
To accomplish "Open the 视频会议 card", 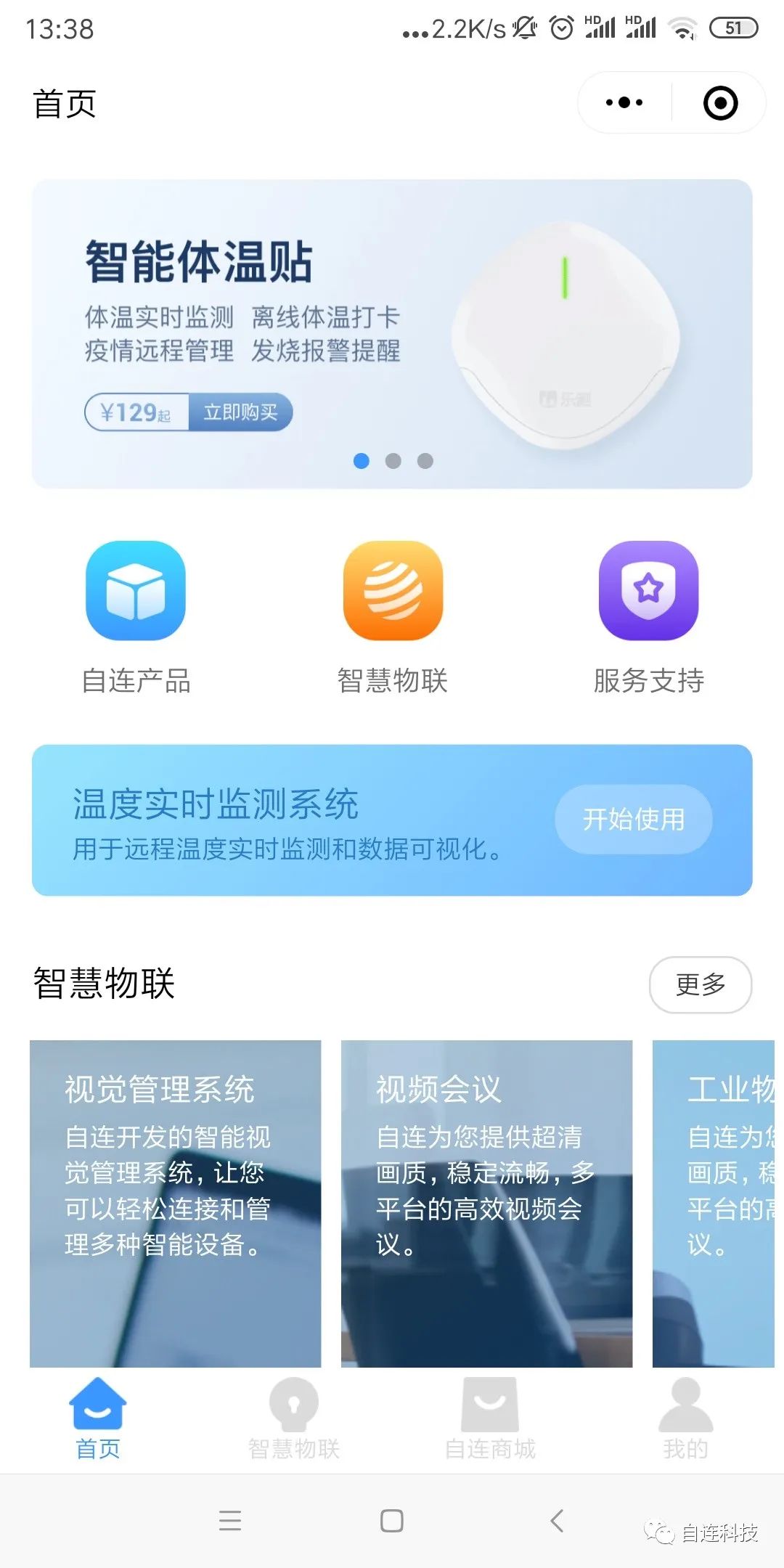I will coord(486,1203).
